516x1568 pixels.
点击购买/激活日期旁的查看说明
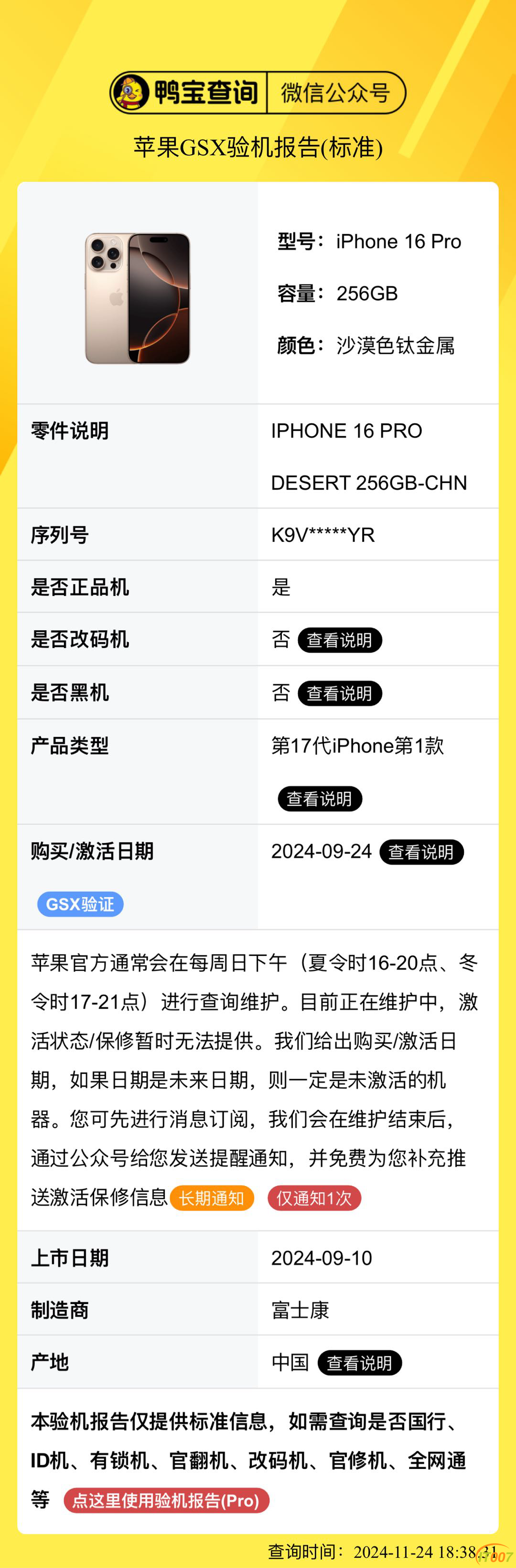[x=421, y=852]
